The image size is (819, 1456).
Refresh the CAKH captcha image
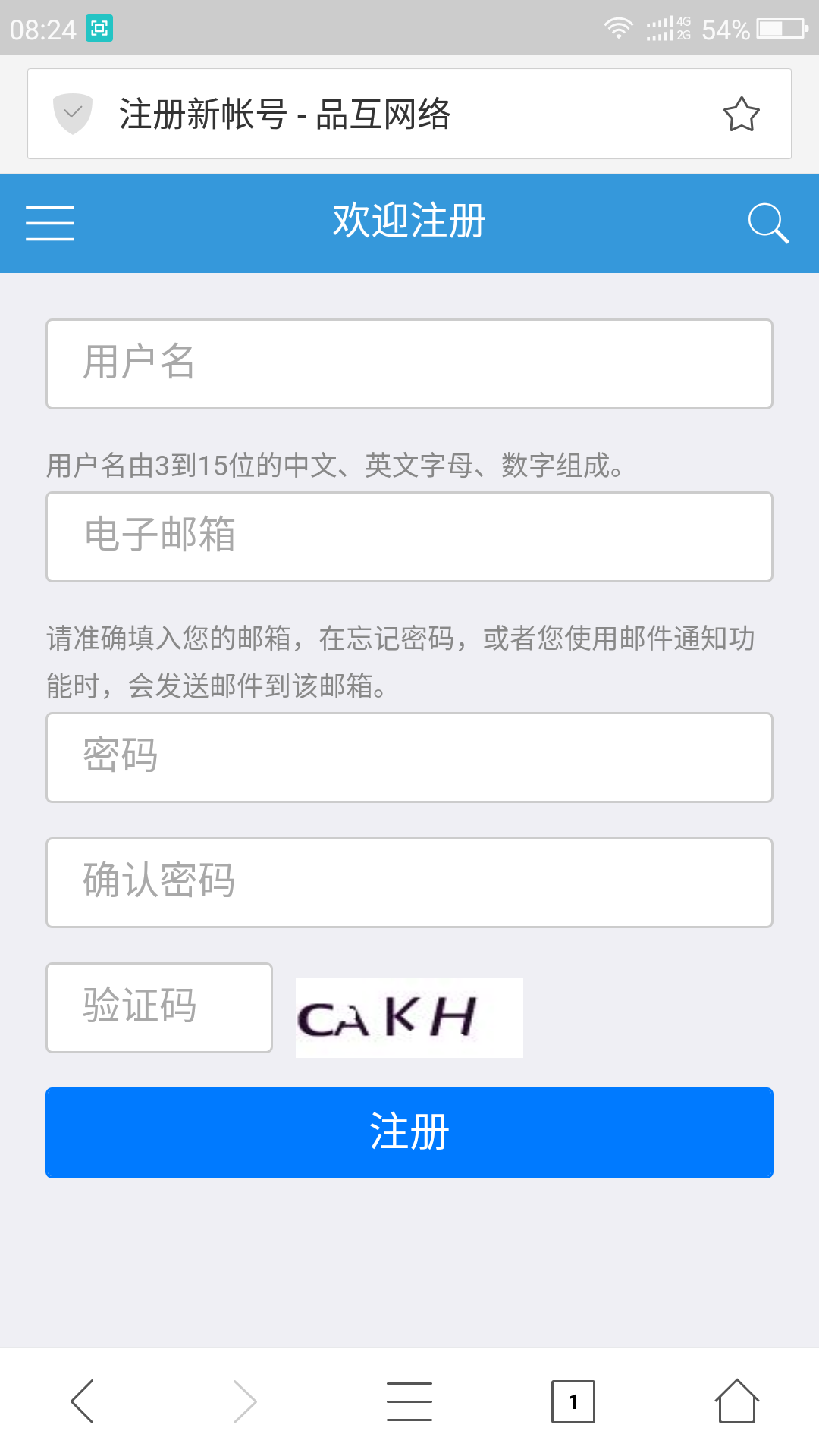[x=409, y=1018]
